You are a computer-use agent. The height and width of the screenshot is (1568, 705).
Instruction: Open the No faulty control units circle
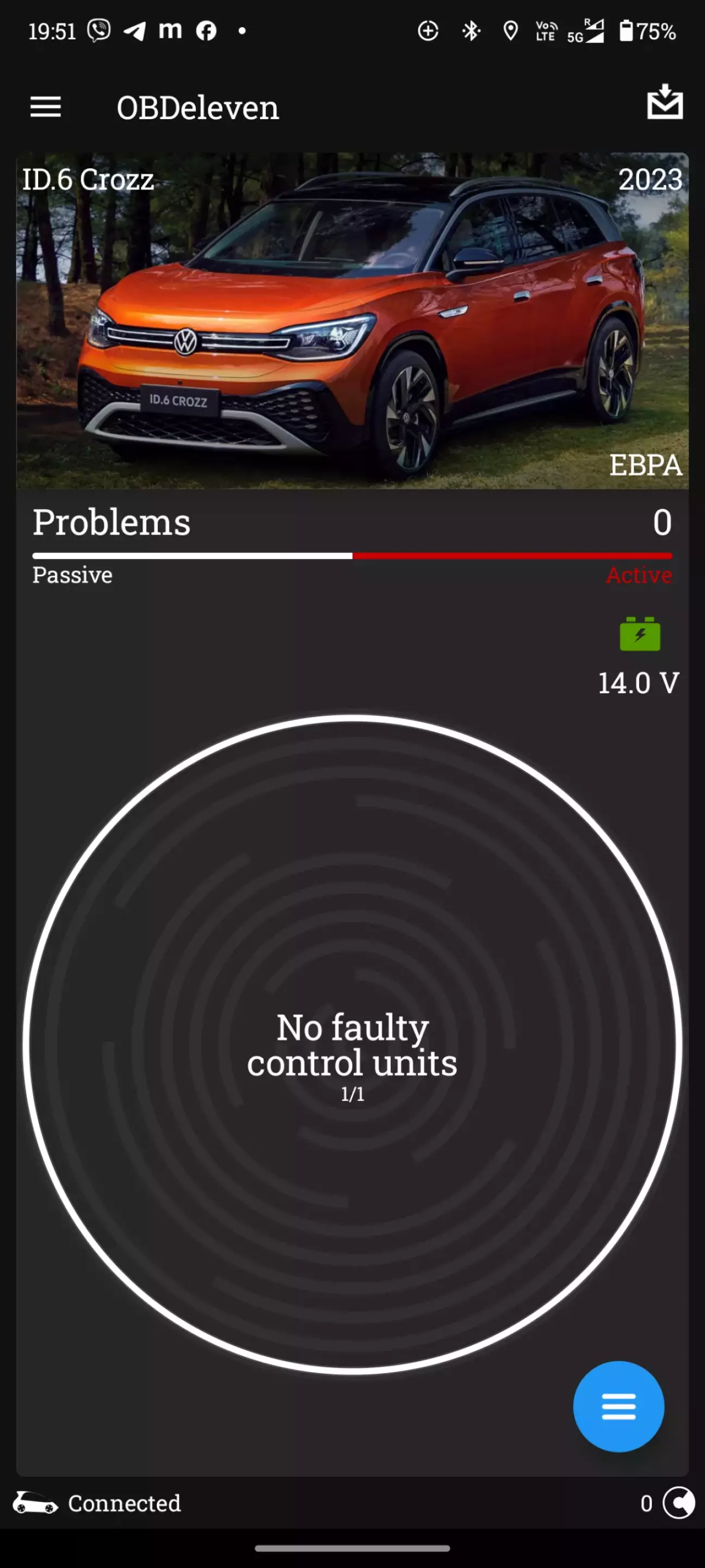click(x=352, y=1043)
